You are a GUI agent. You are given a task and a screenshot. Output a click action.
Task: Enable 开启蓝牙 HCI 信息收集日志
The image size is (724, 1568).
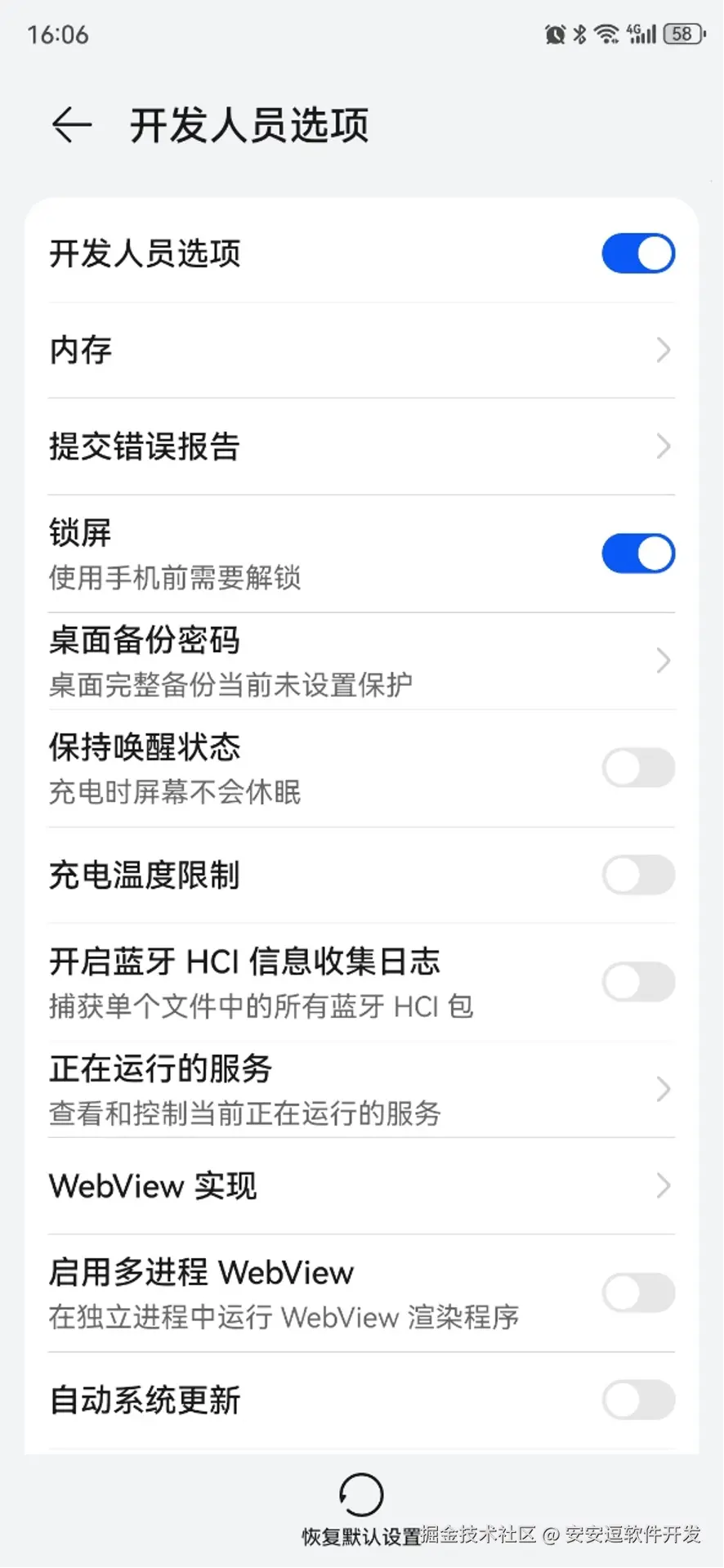click(x=637, y=982)
